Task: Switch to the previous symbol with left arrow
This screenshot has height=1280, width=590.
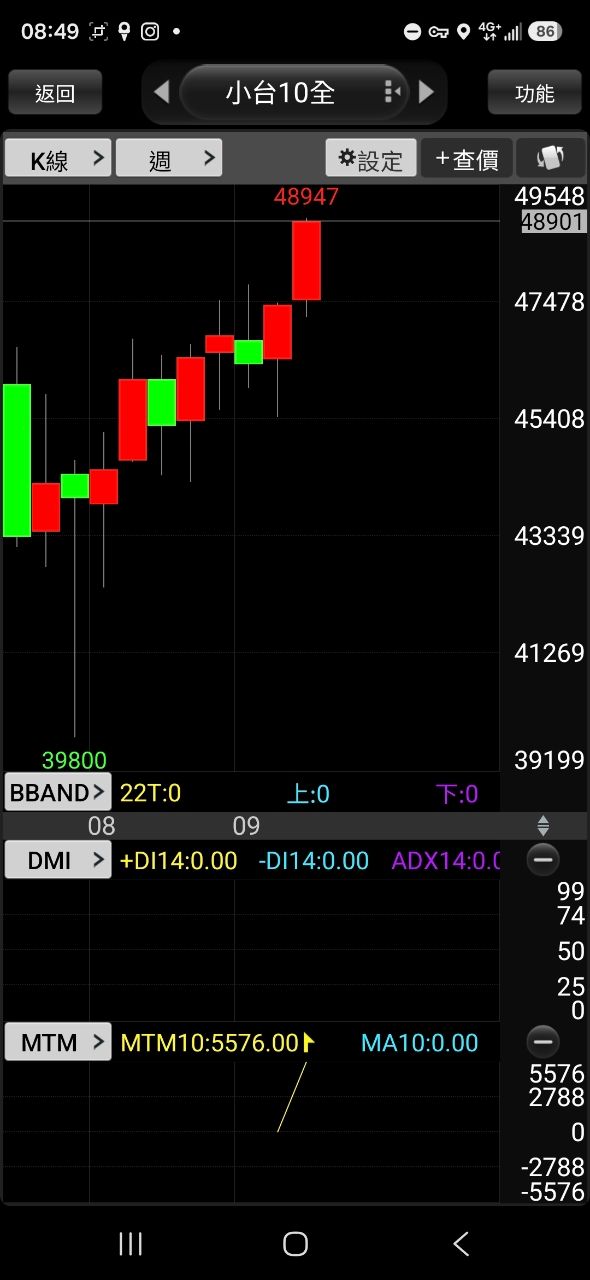Action: click(161, 93)
